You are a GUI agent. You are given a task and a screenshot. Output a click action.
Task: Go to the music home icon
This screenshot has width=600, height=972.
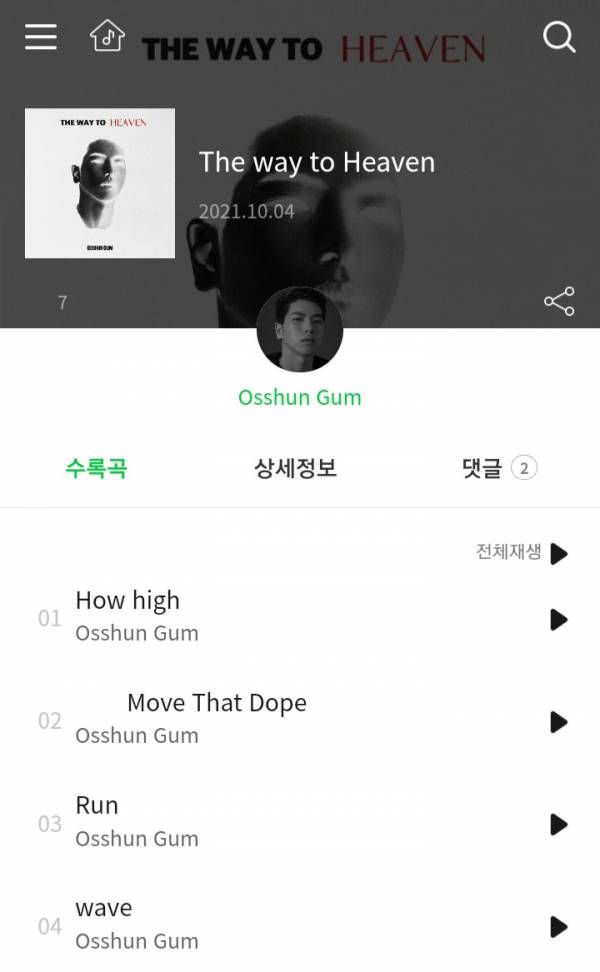pos(107,37)
